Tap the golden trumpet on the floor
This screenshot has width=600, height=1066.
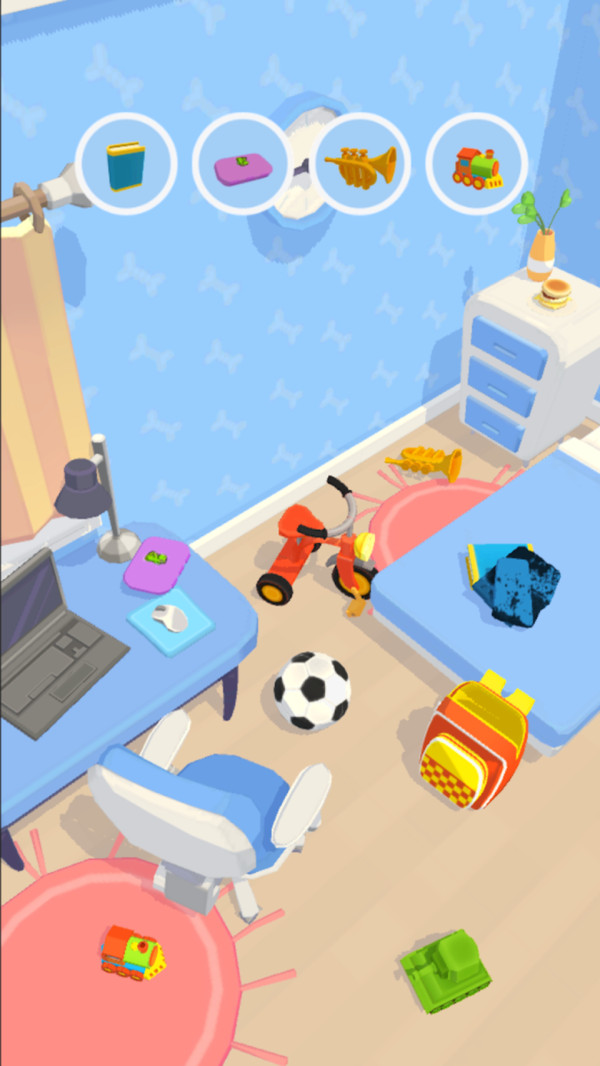[x=427, y=463]
